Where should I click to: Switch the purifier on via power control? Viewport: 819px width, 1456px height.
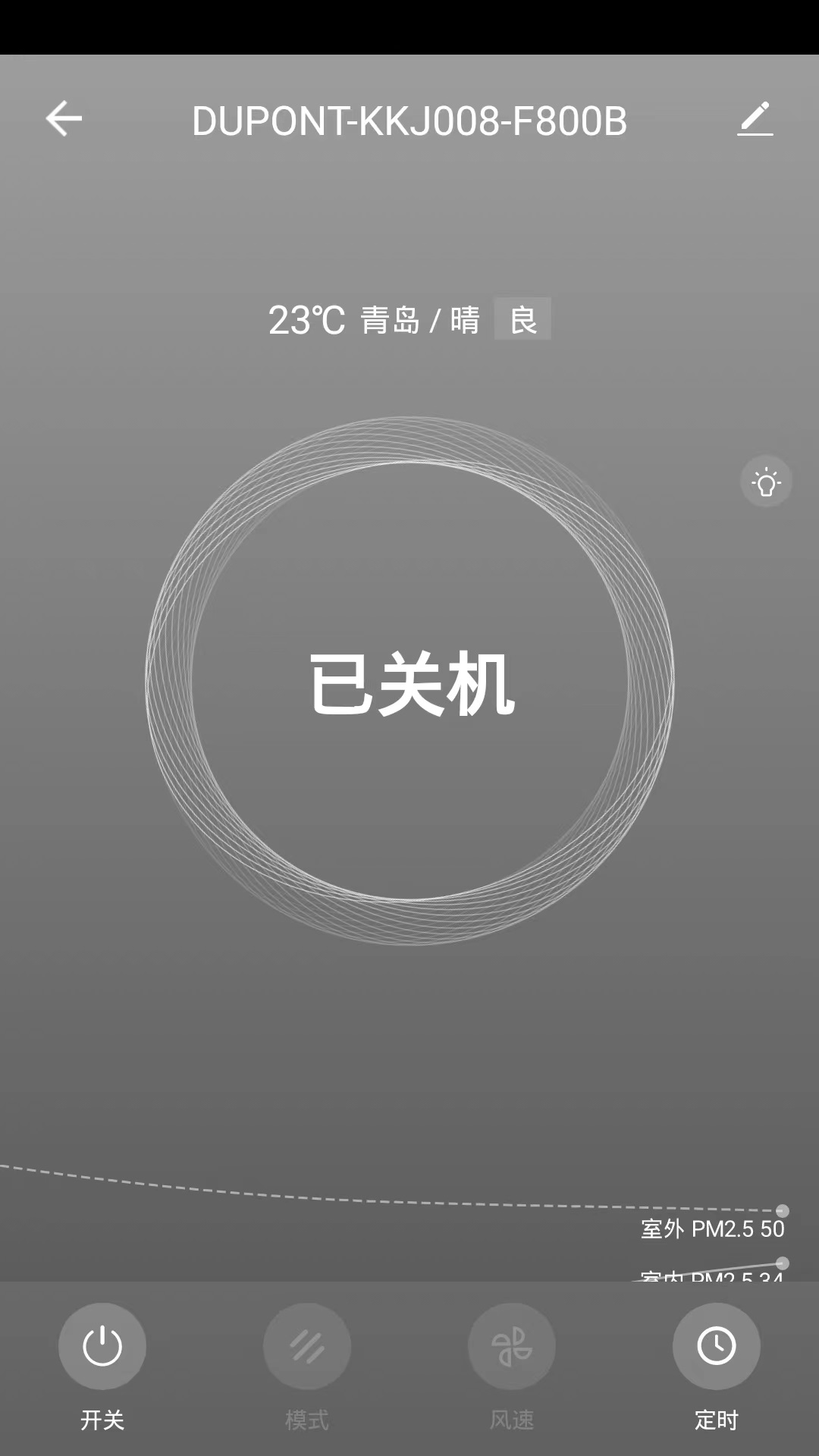(102, 1346)
